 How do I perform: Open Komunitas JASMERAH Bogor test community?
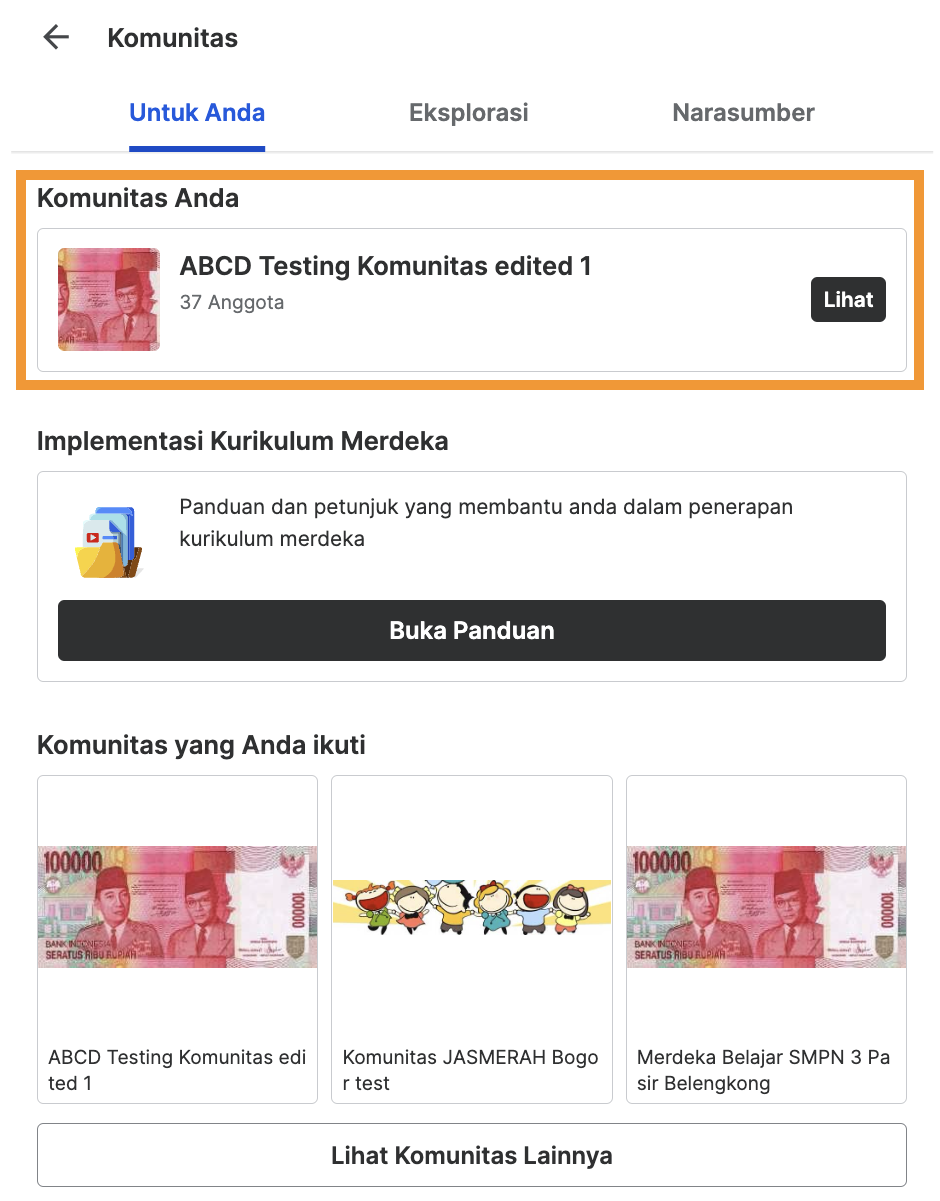click(471, 938)
